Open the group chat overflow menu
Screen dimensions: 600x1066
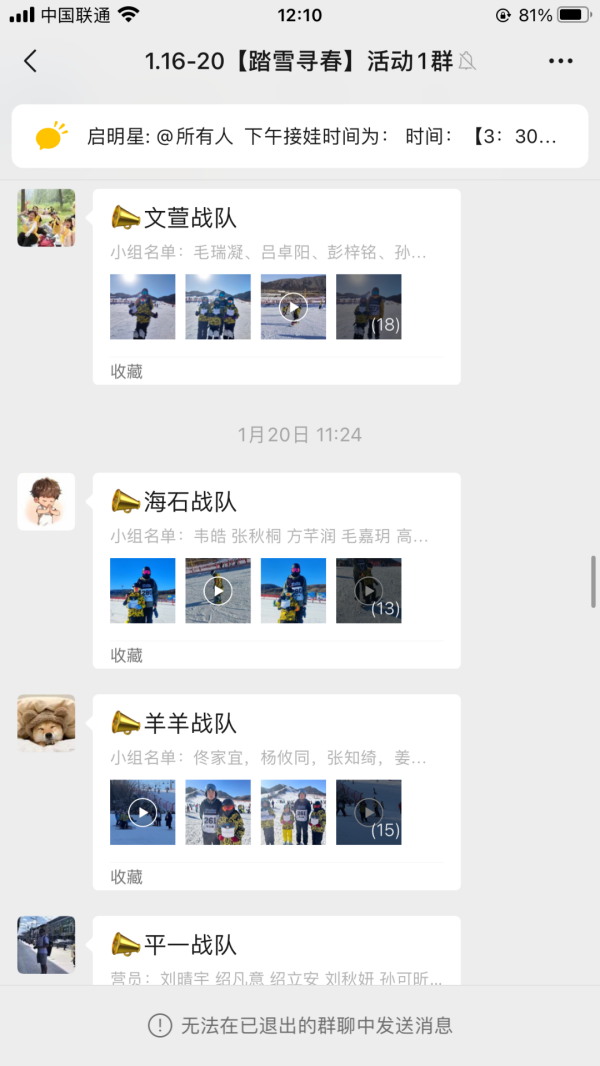tap(561, 61)
